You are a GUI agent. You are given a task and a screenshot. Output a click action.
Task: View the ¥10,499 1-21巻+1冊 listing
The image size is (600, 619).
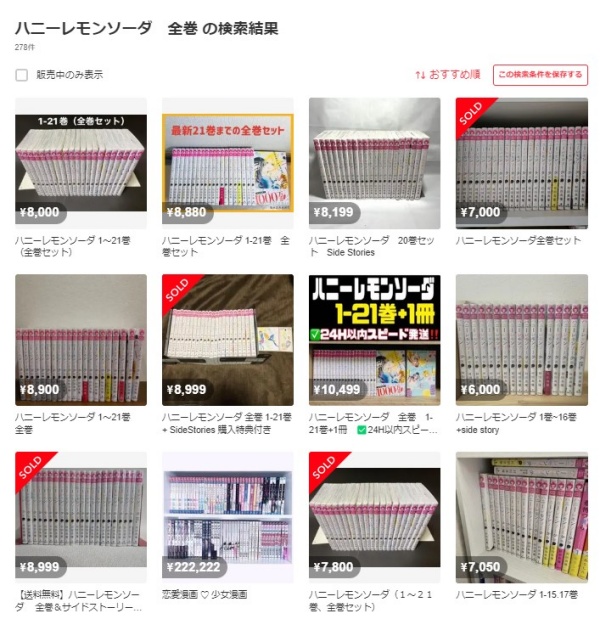374,339
